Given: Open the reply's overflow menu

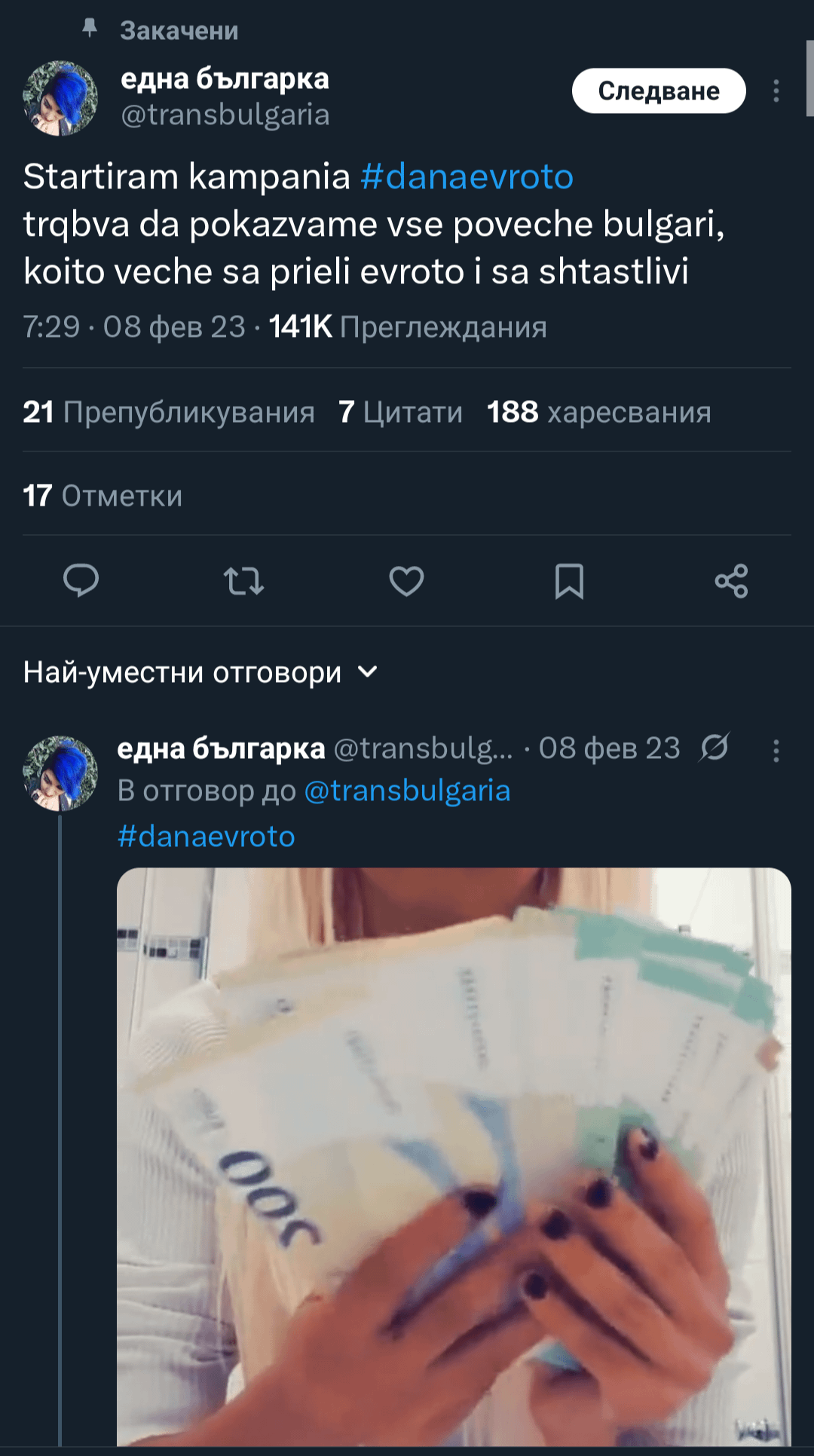Looking at the screenshot, I should click(x=776, y=751).
